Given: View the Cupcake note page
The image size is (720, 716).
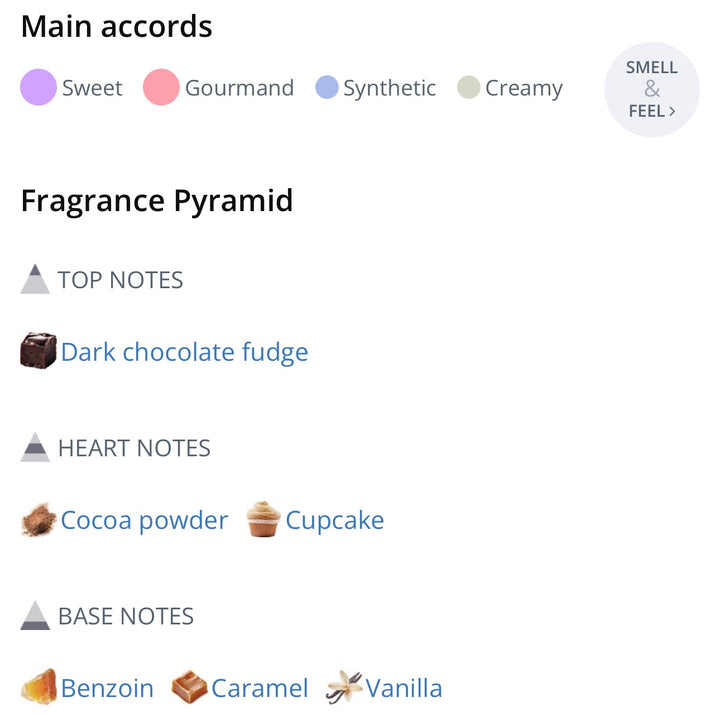Looking at the screenshot, I should click(334, 520).
